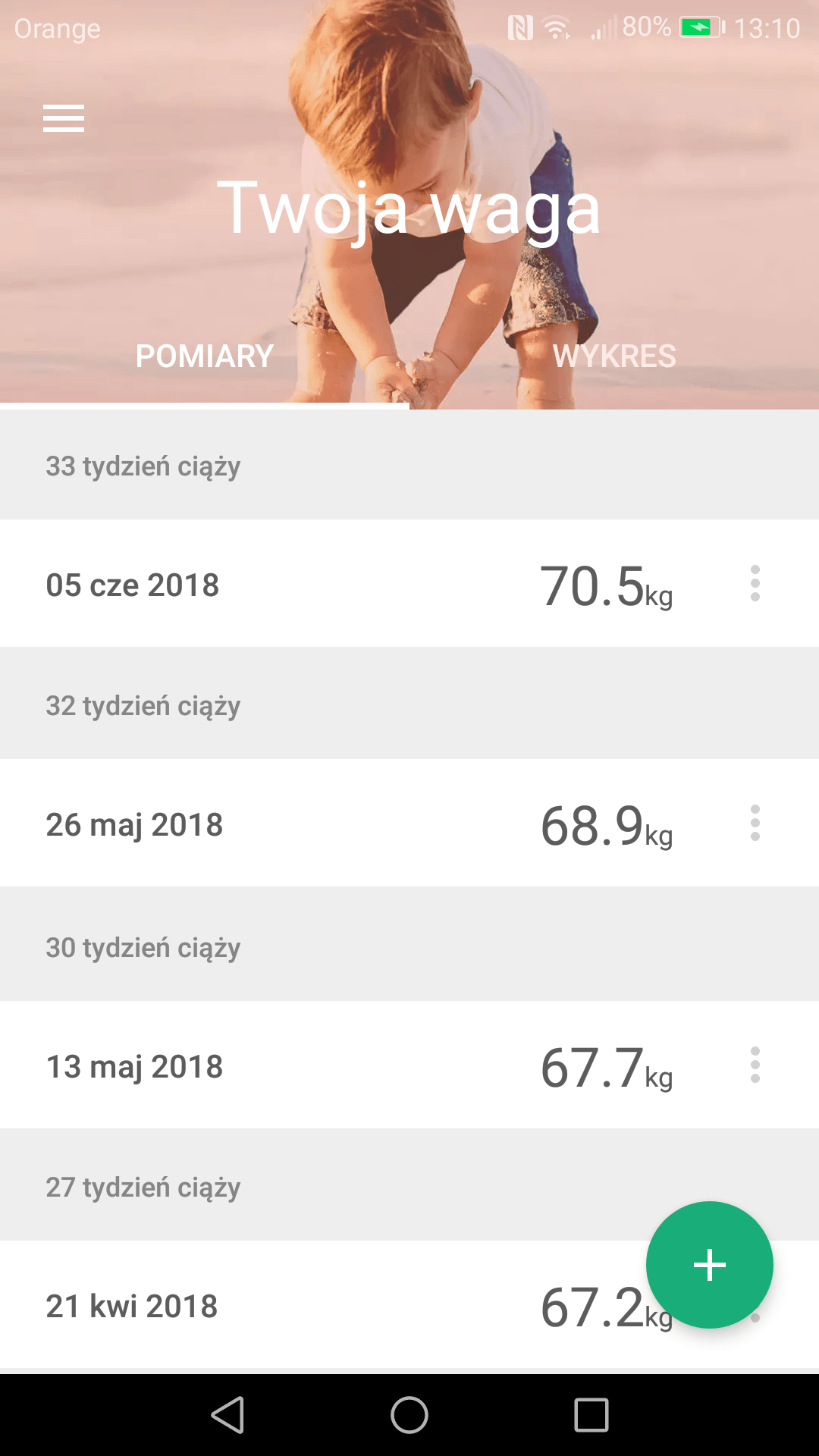Open the 13 maj 2018 measurement

coord(303,1066)
